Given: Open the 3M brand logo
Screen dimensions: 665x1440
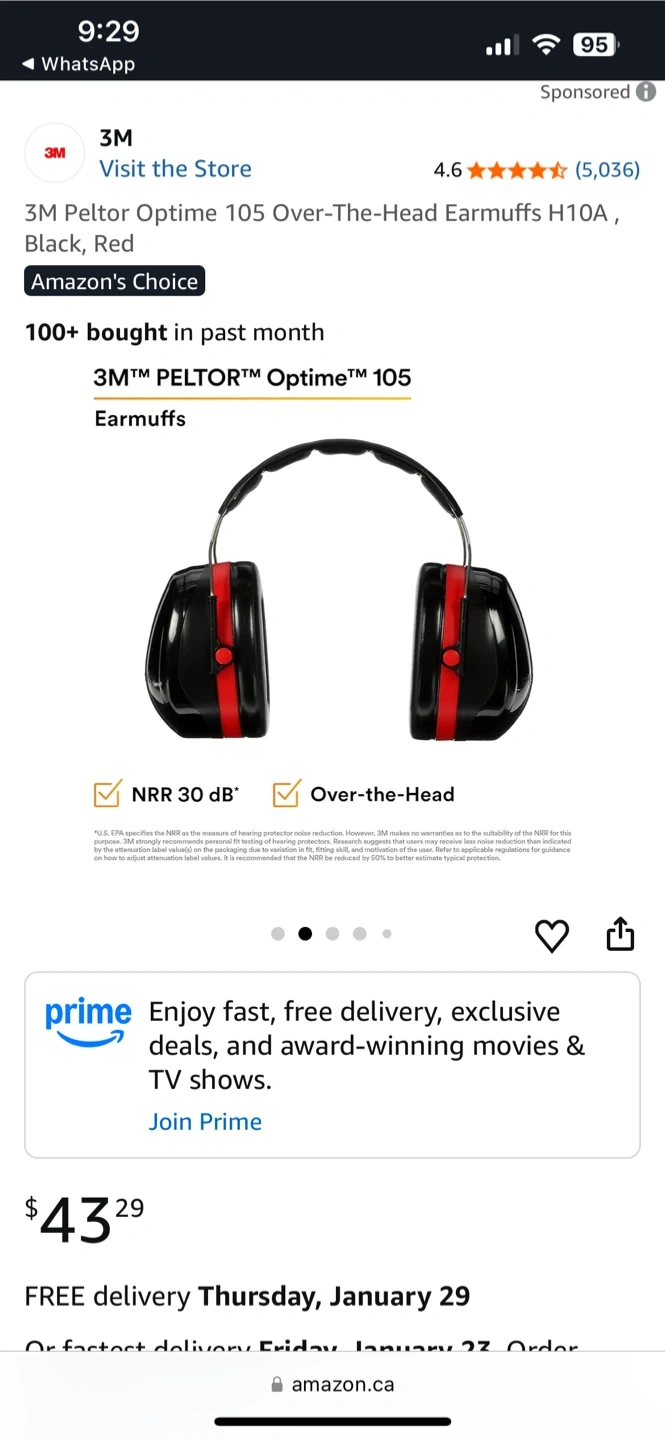Looking at the screenshot, I should click(55, 153).
